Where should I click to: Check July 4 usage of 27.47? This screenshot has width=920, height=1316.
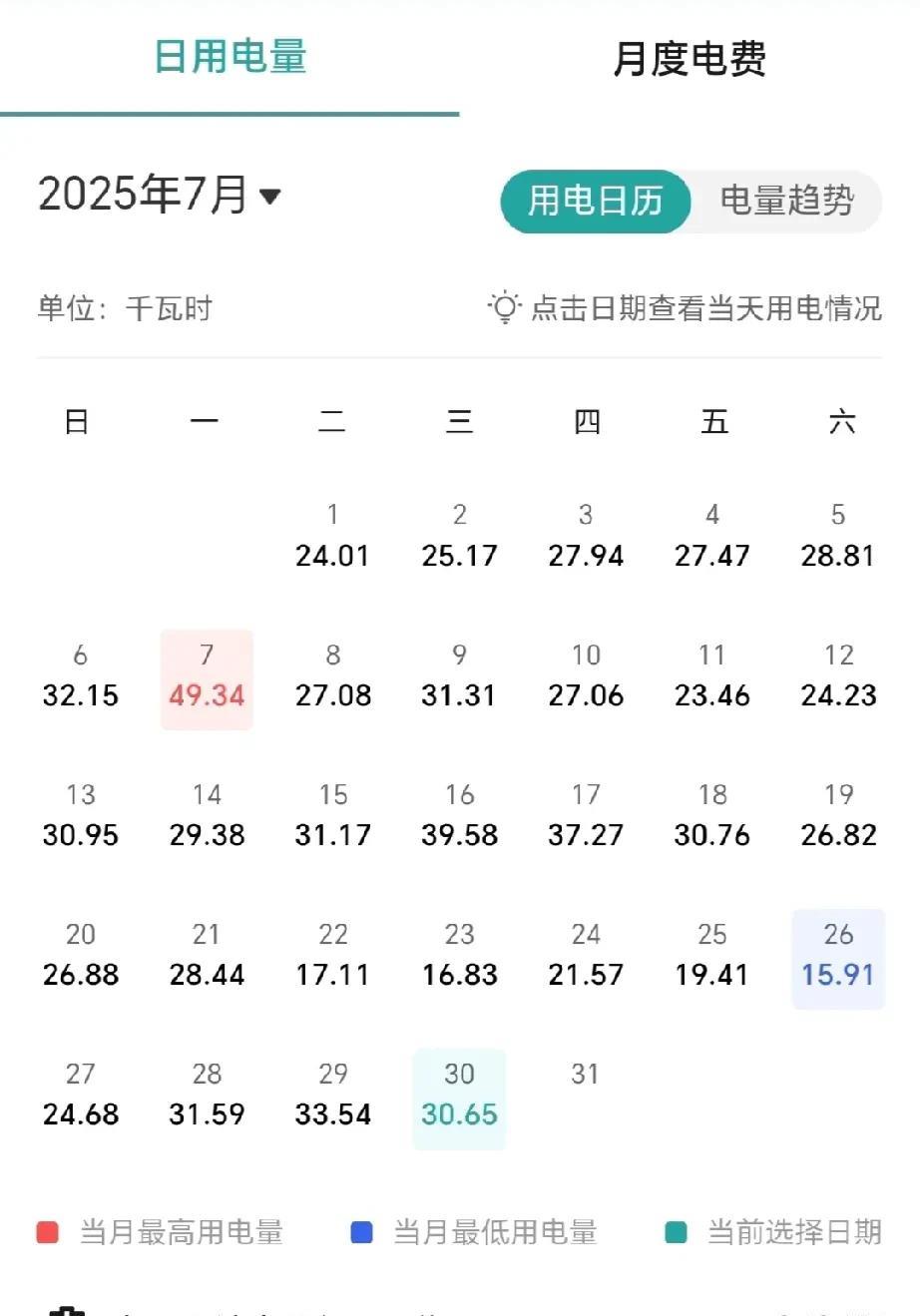coord(711,537)
